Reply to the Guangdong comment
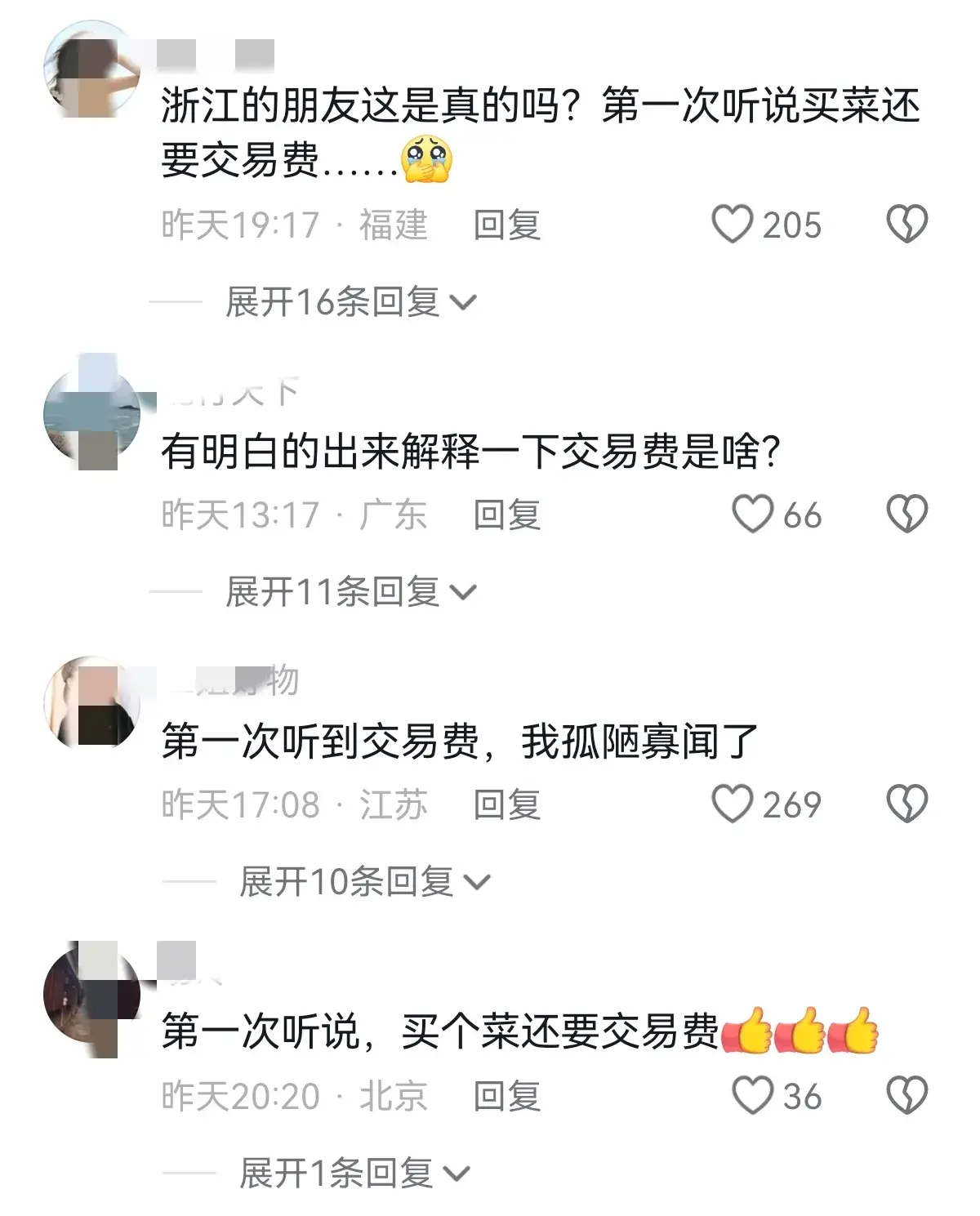This screenshot has height=1216, width=980. [x=507, y=515]
